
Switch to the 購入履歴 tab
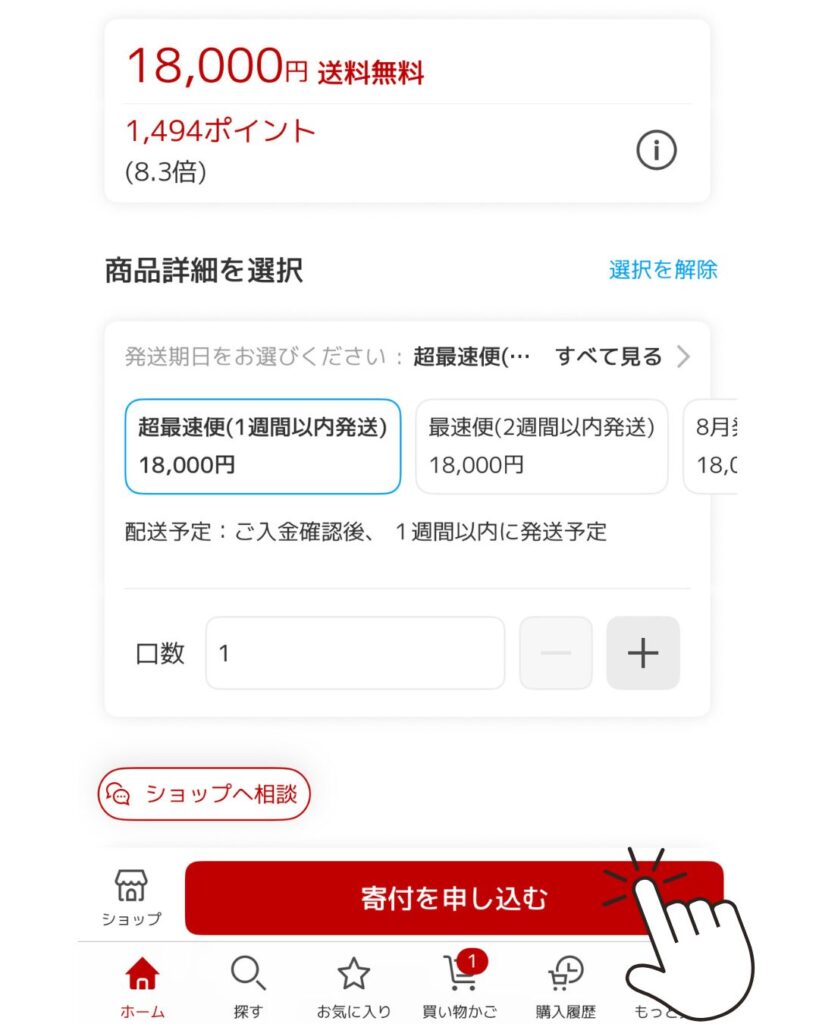click(x=565, y=986)
